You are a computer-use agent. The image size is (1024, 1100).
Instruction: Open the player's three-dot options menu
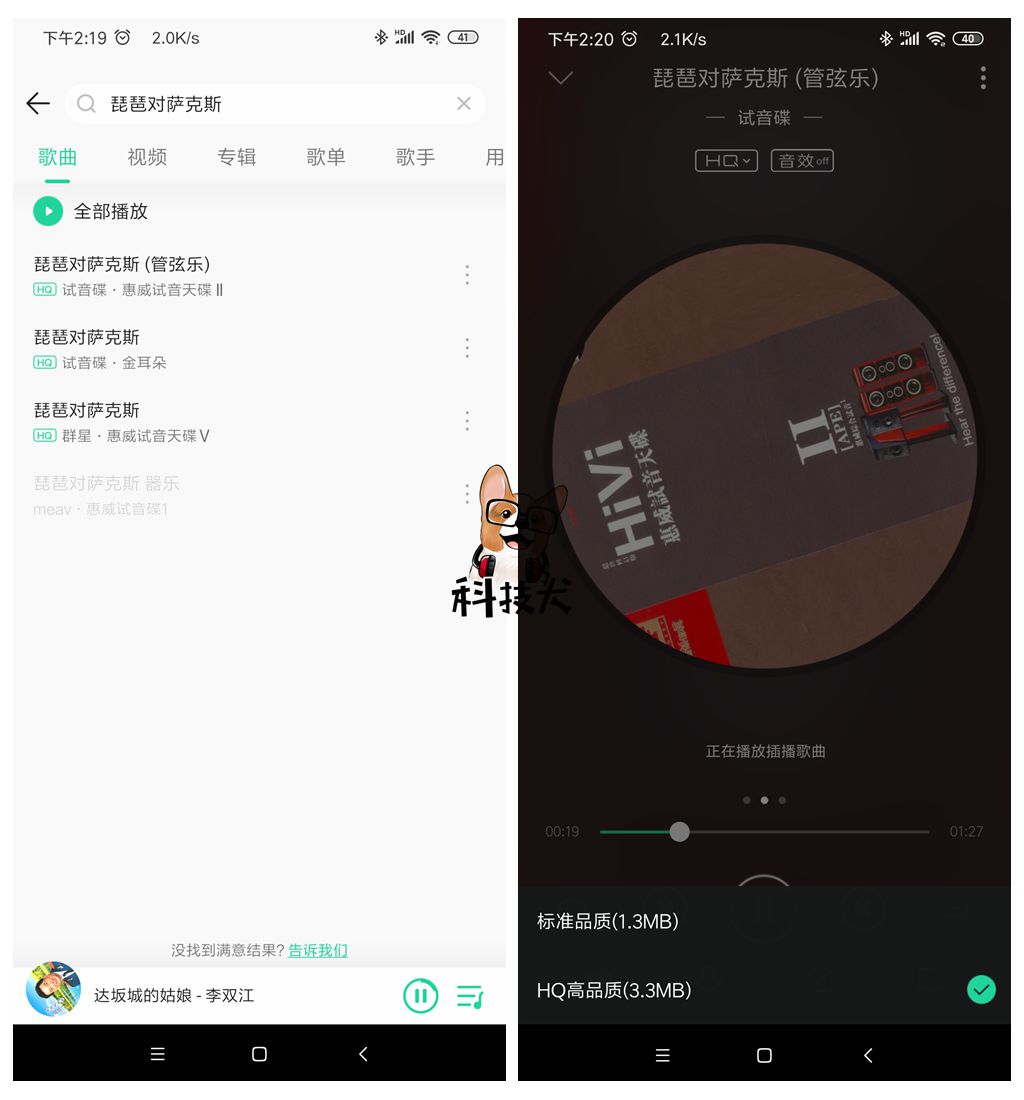point(982,78)
